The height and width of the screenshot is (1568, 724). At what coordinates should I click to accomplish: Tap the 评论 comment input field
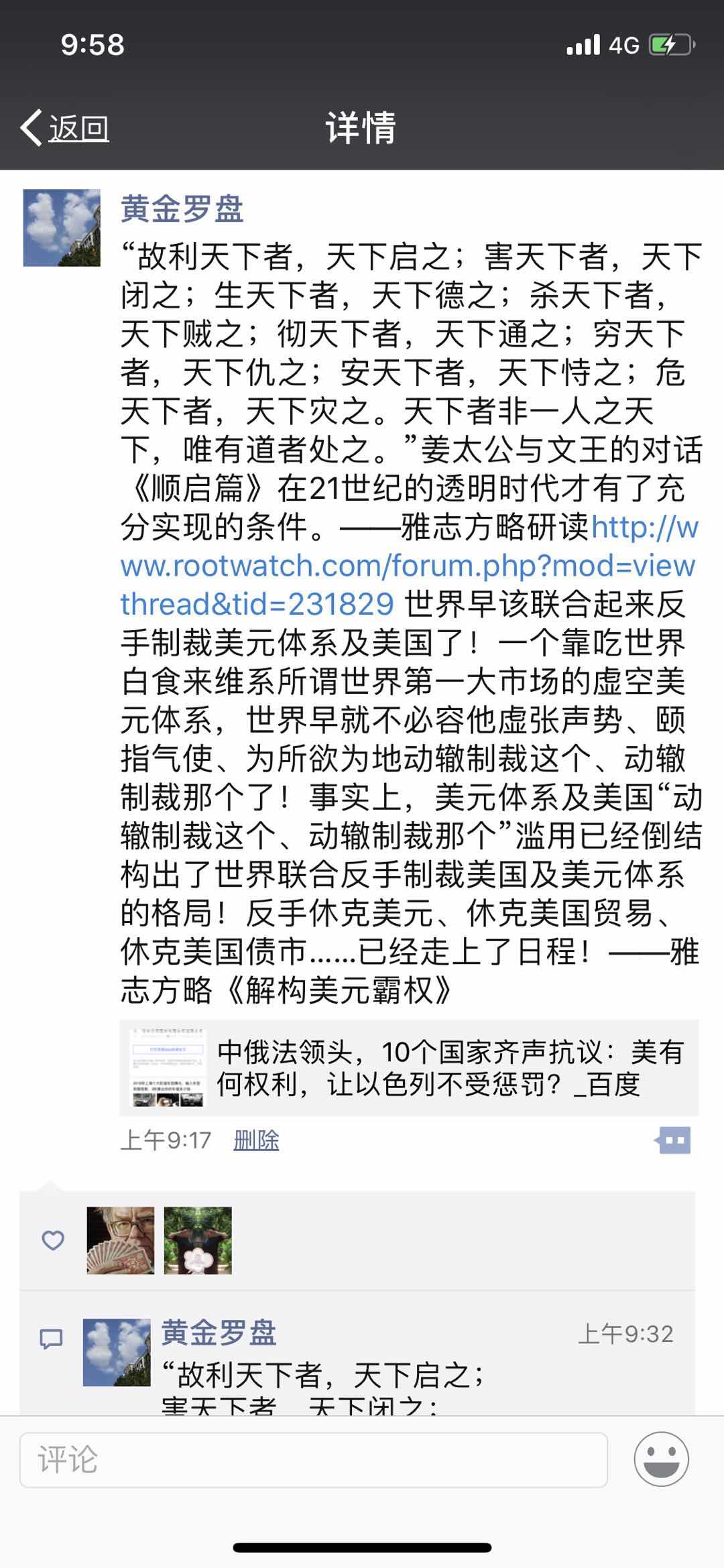[x=313, y=1459]
